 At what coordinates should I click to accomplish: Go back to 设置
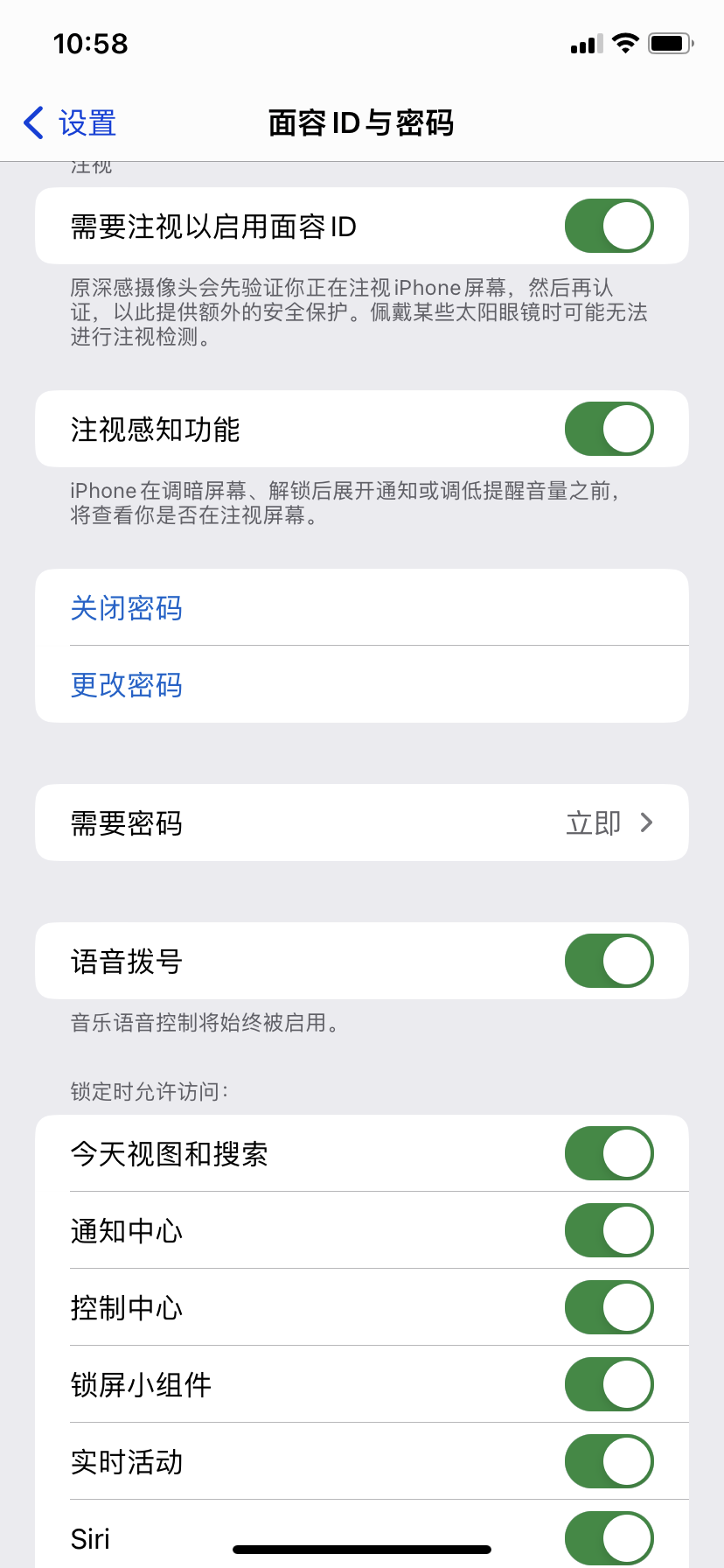click(70, 123)
